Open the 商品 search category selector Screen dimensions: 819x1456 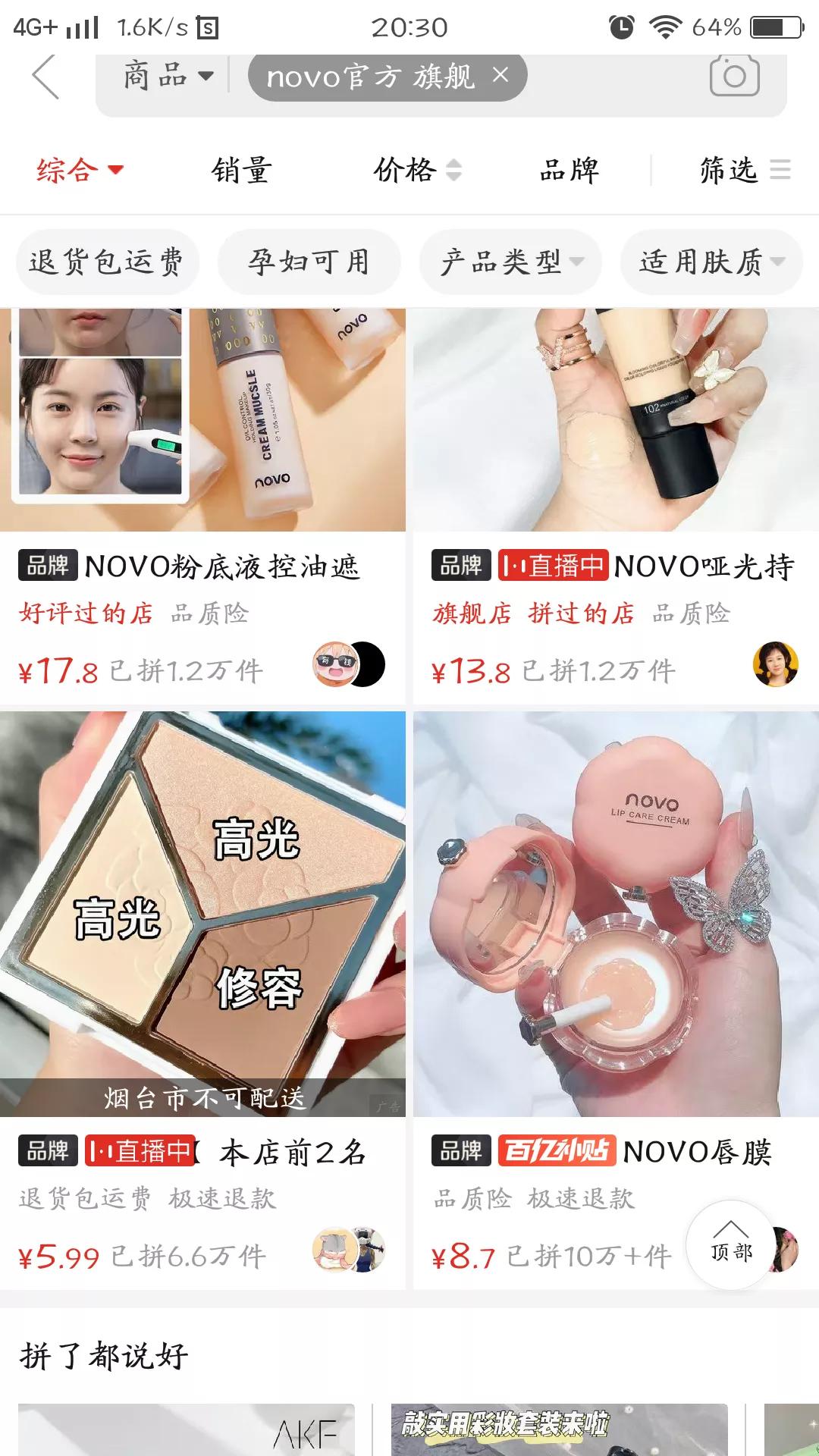[x=166, y=75]
